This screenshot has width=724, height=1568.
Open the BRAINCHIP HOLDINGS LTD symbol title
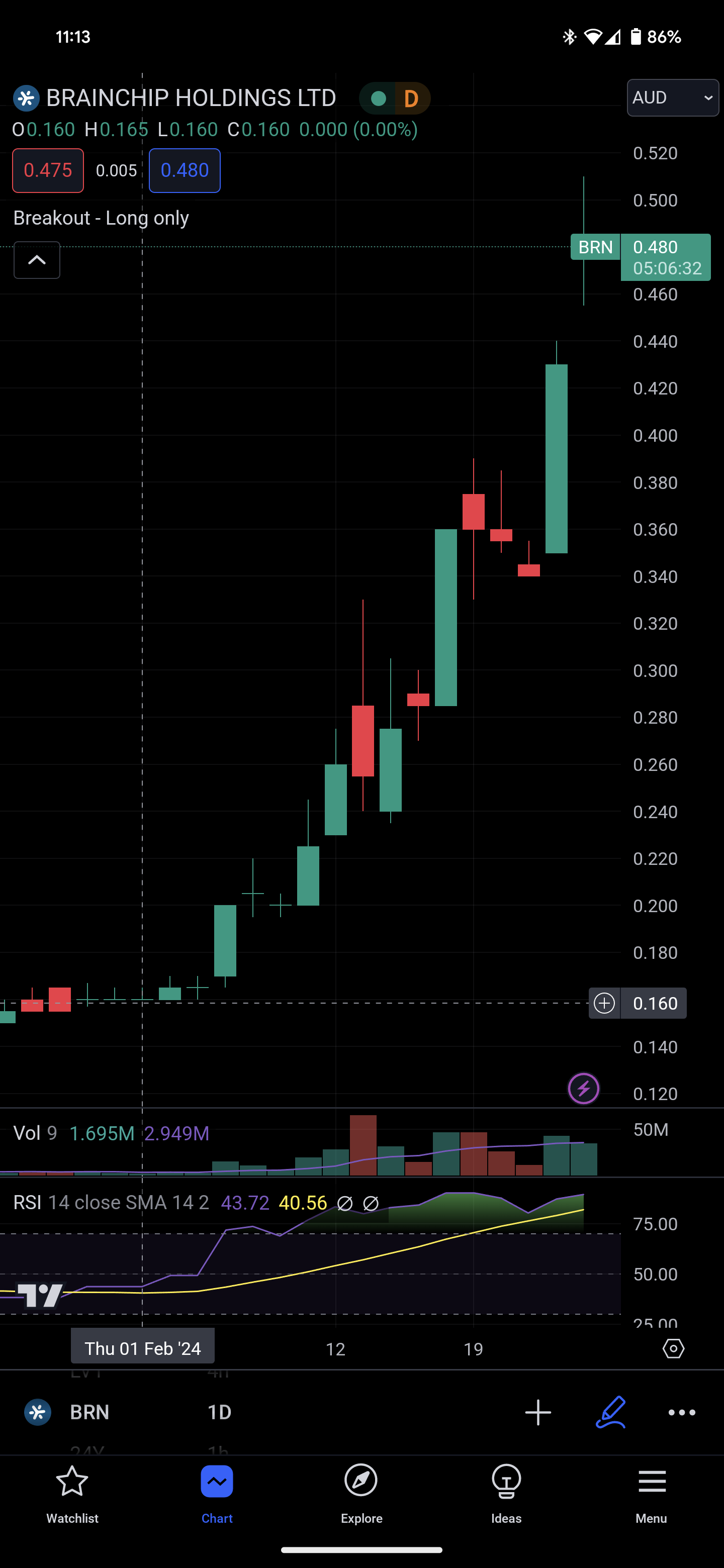click(x=191, y=98)
